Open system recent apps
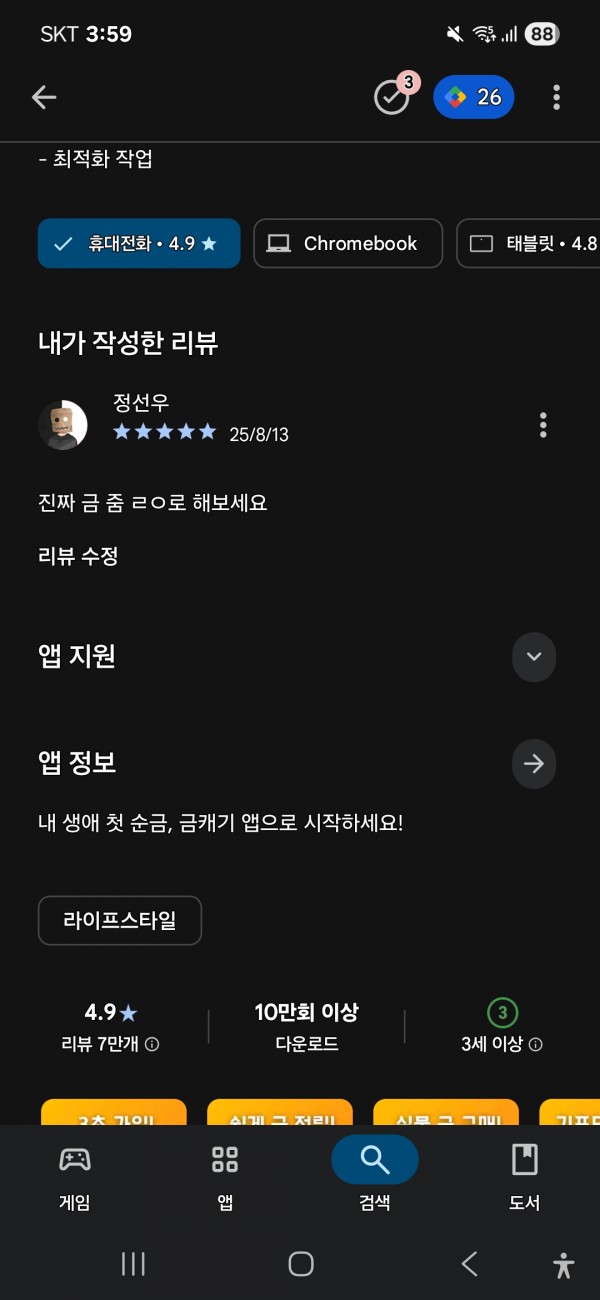The image size is (600, 1300). point(133,1264)
